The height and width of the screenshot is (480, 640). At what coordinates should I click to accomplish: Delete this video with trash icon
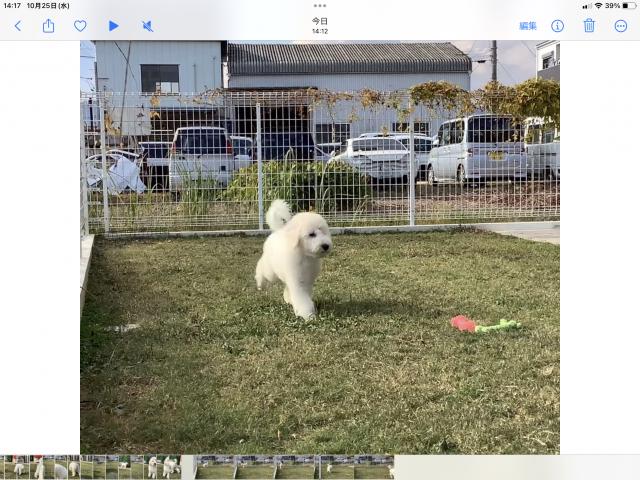point(589,26)
